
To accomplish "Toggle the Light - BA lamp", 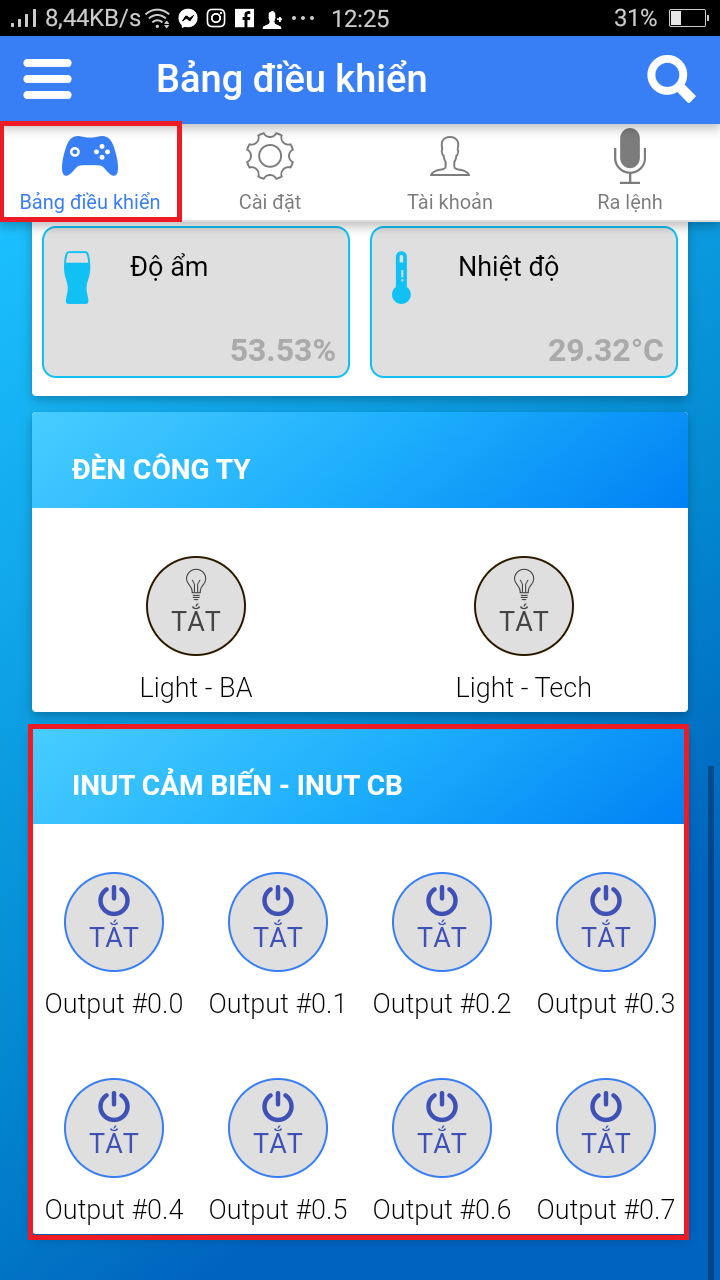I will [196, 606].
